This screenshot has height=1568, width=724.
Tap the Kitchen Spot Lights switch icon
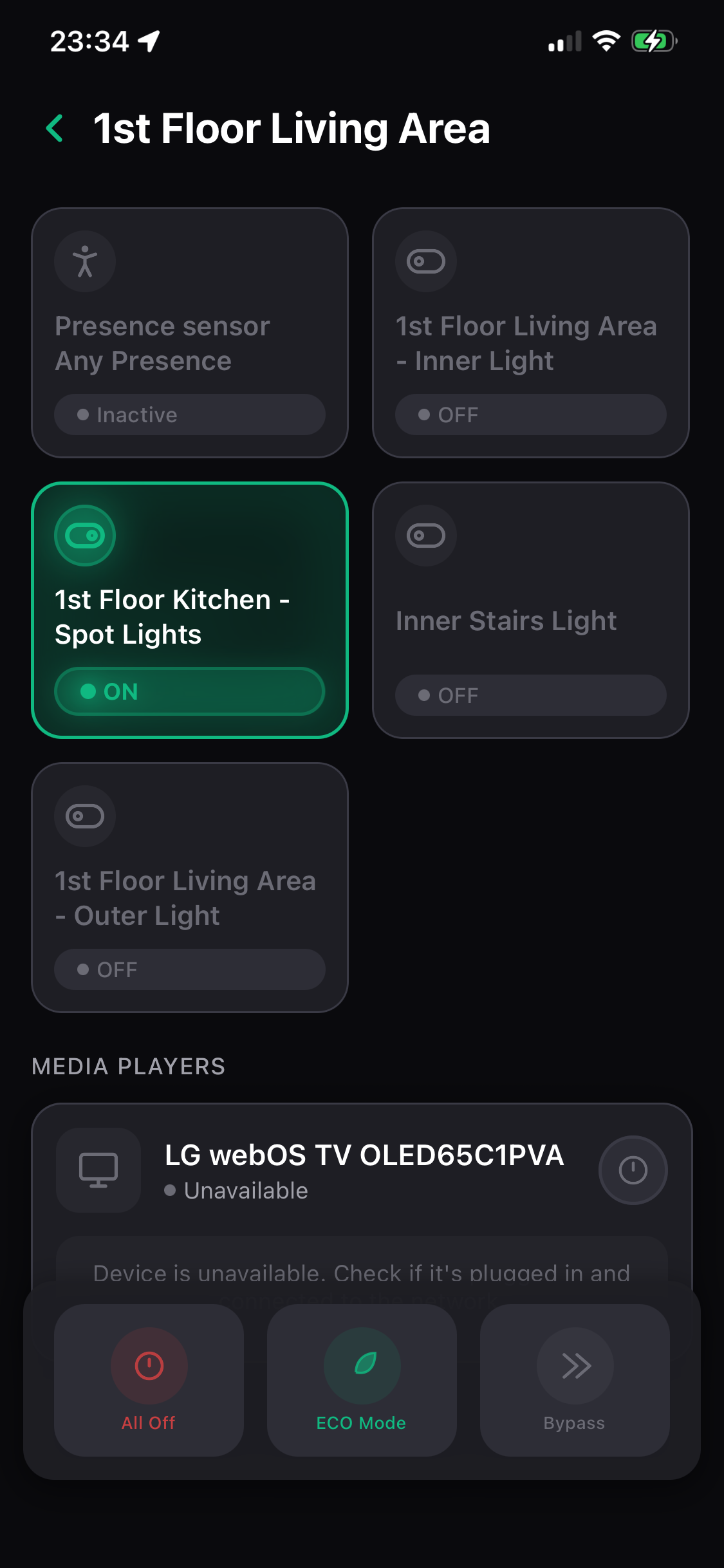(84, 535)
